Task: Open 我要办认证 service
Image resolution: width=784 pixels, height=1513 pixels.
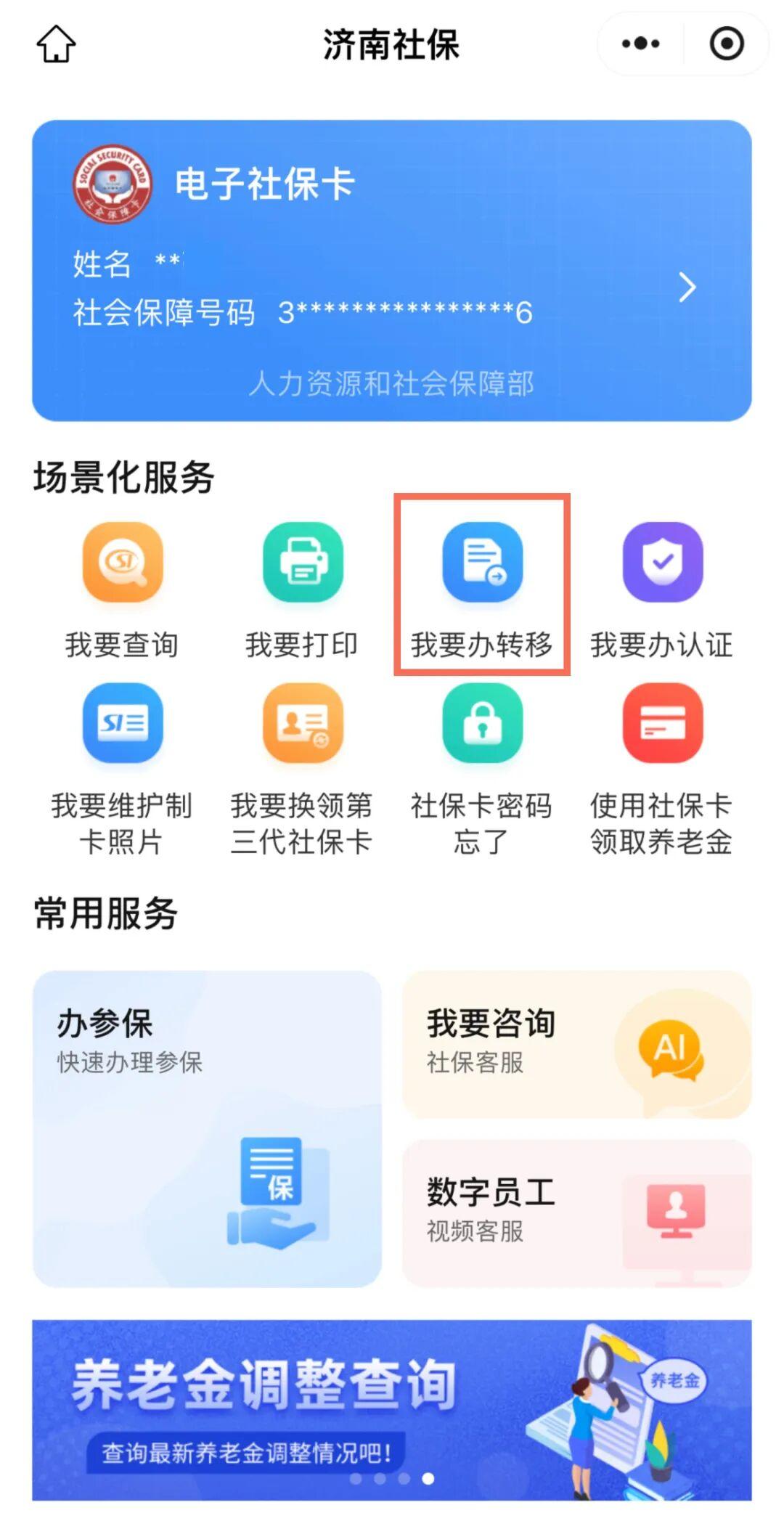Action: [x=662, y=588]
